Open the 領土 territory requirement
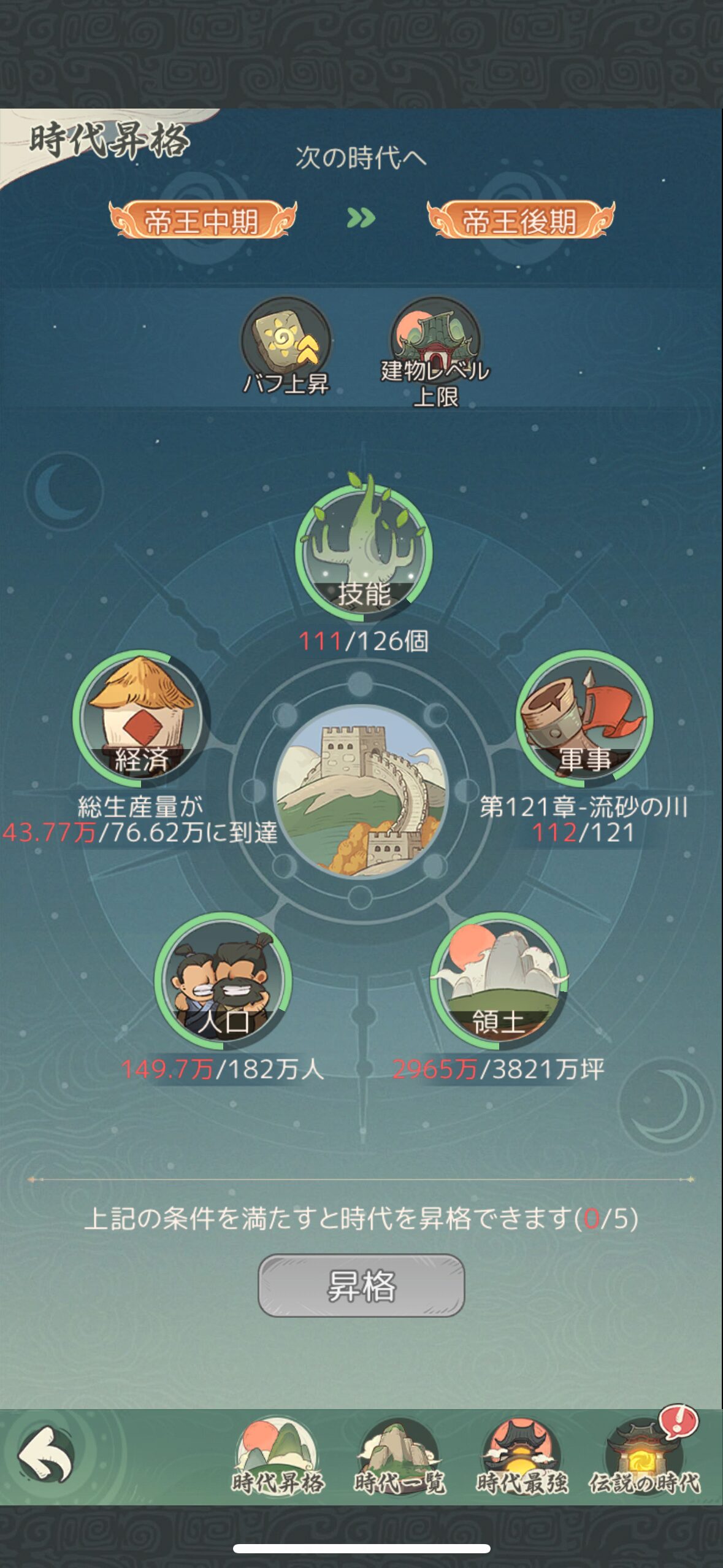723x1568 pixels. click(498, 980)
